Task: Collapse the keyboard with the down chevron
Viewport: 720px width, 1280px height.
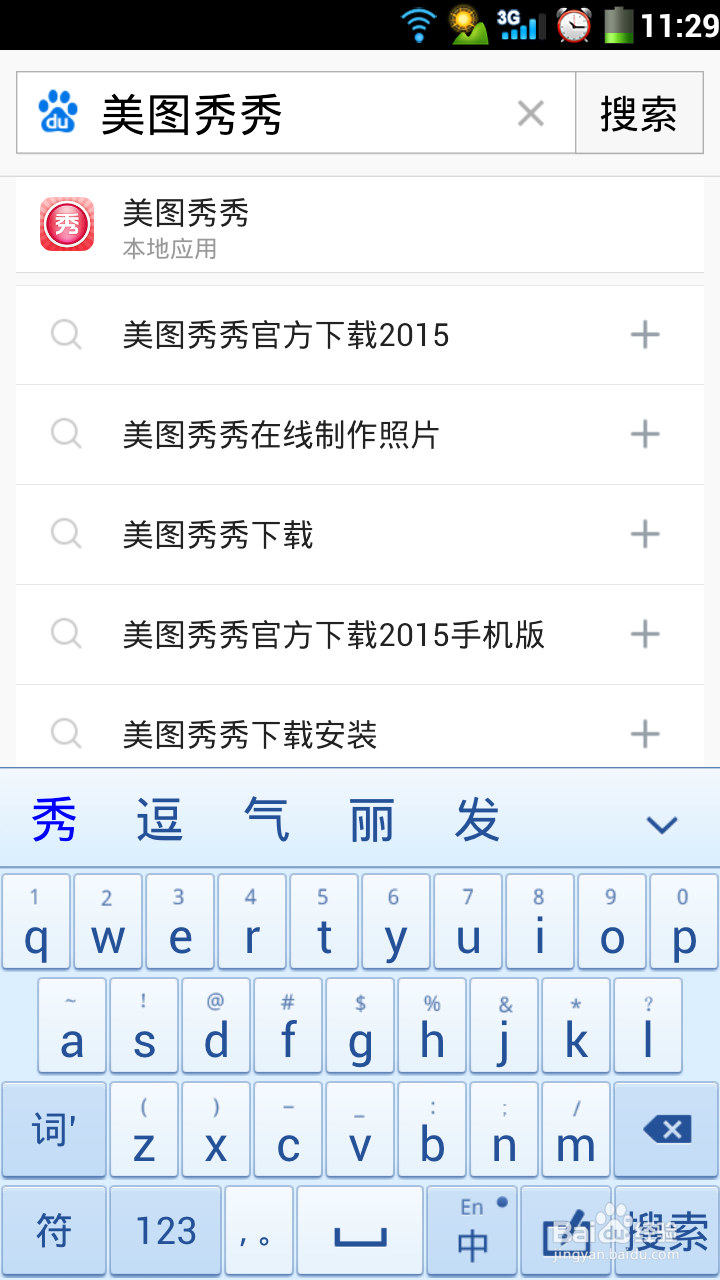Action: point(662,824)
